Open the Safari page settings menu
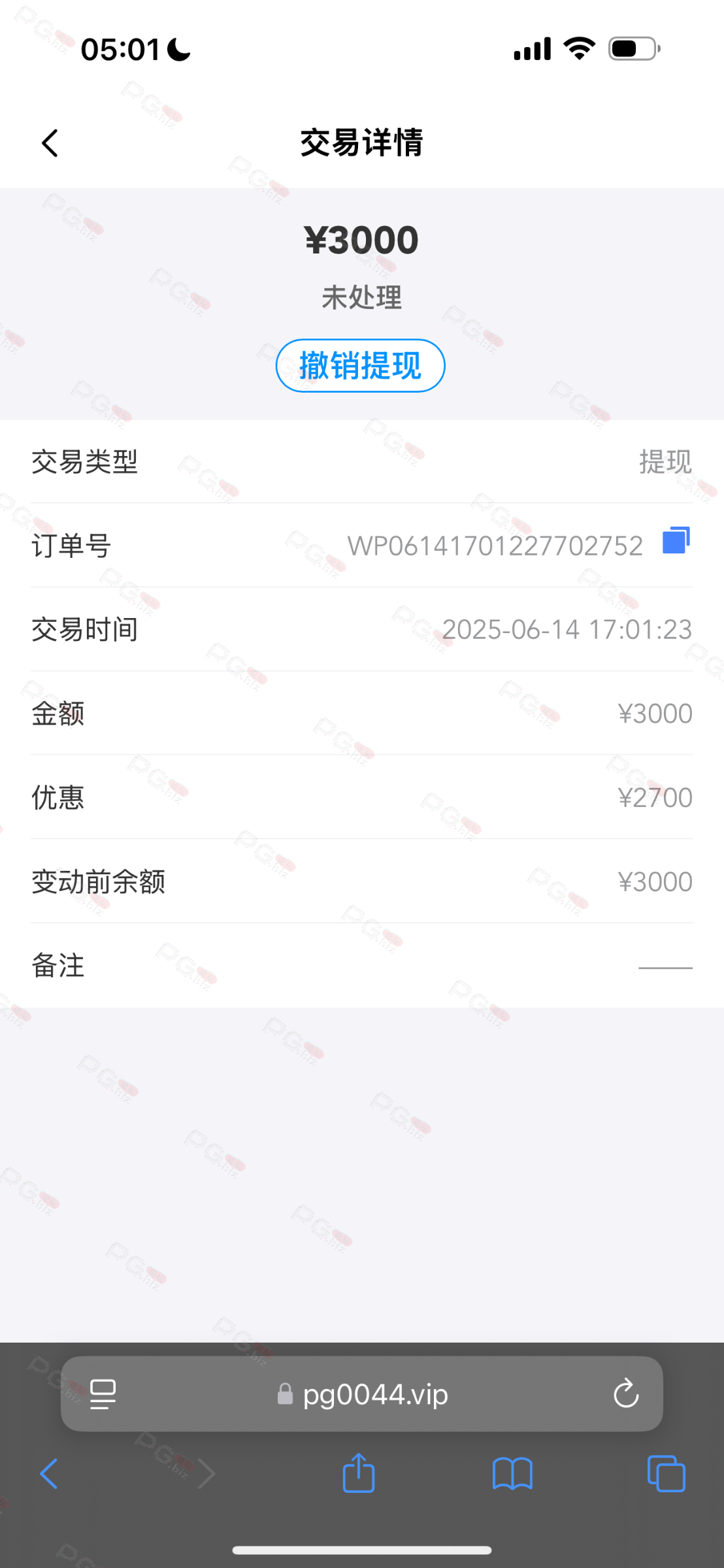The image size is (724, 1568). (x=103, y=1394)
